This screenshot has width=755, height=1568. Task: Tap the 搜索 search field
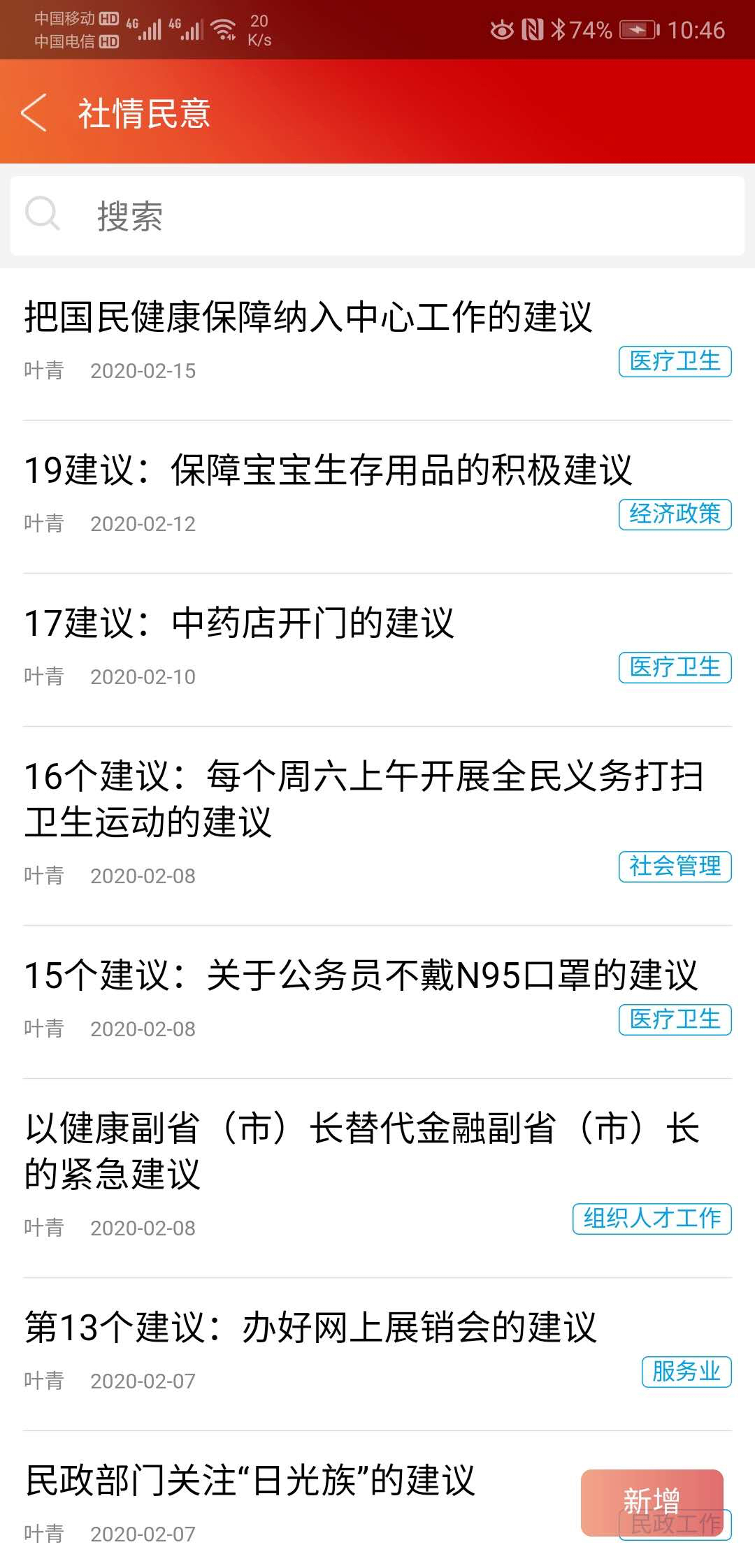pos(377,215)
